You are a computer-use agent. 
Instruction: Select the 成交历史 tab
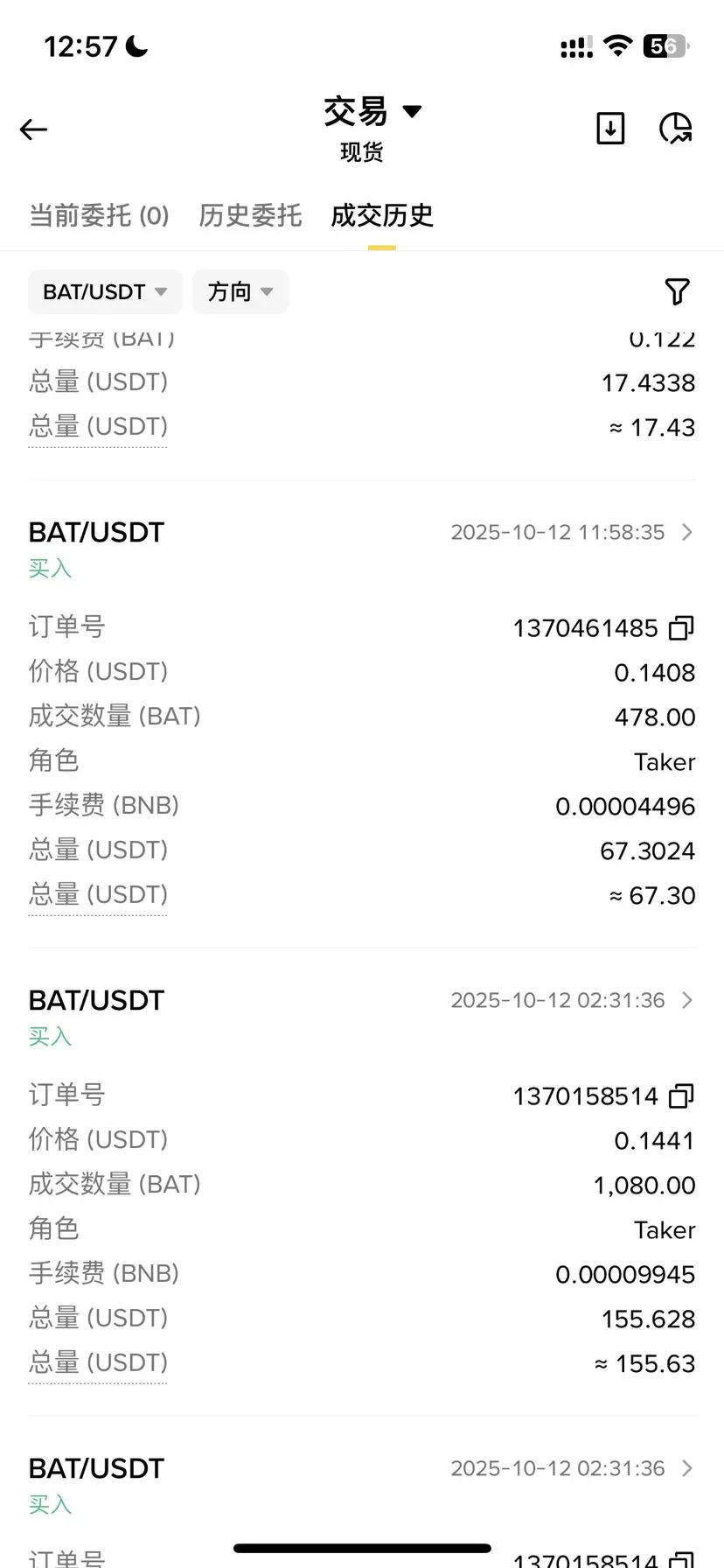coord(381,215)
